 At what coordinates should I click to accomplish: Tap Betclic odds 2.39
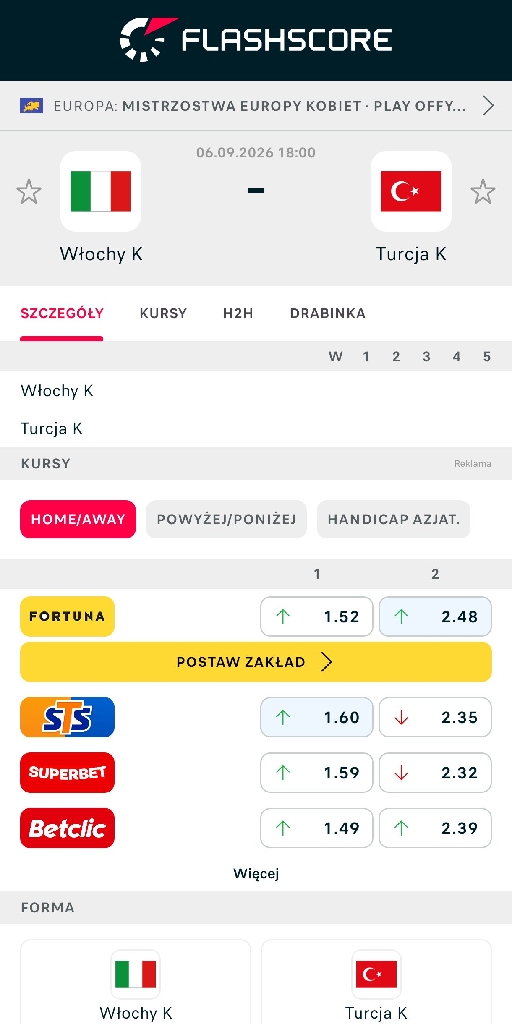coord(436,828)
